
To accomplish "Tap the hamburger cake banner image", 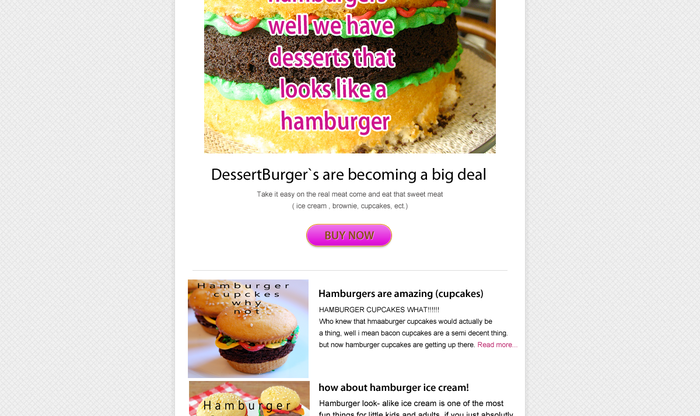I will [349, 75].
